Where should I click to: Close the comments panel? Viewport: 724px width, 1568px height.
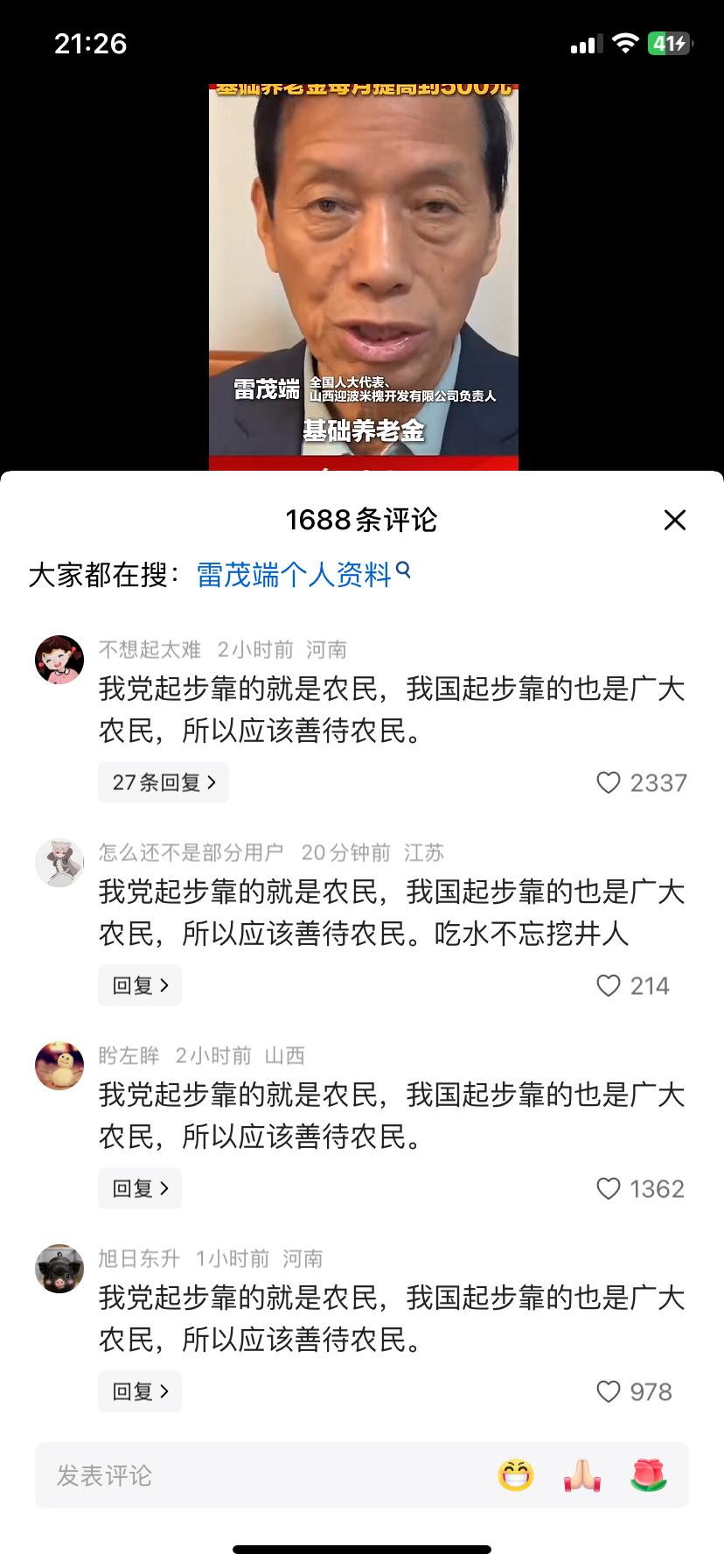point(674,520)
